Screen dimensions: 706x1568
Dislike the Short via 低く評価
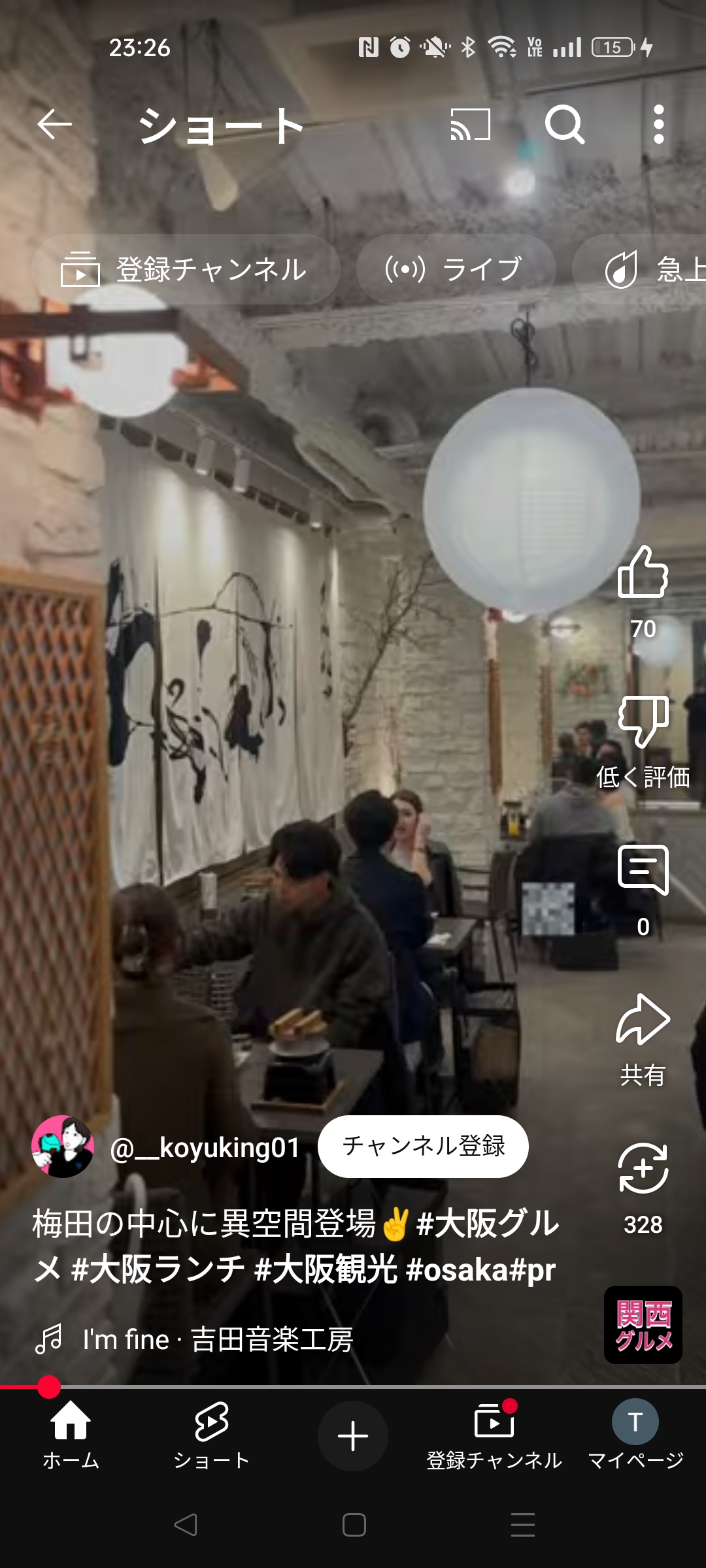click(x=643, y=722)
